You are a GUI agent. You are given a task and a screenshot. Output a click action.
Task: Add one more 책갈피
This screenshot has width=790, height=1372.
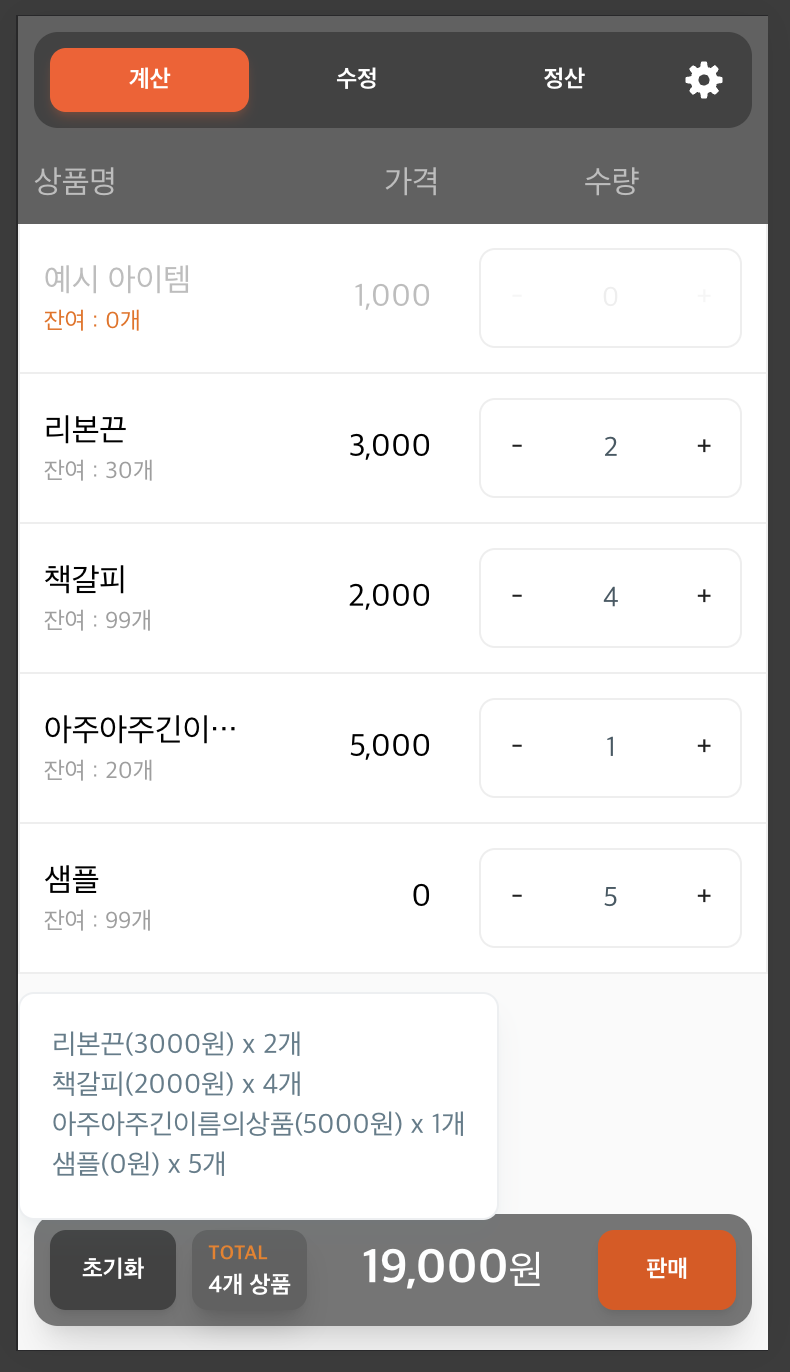pos(704,596)
